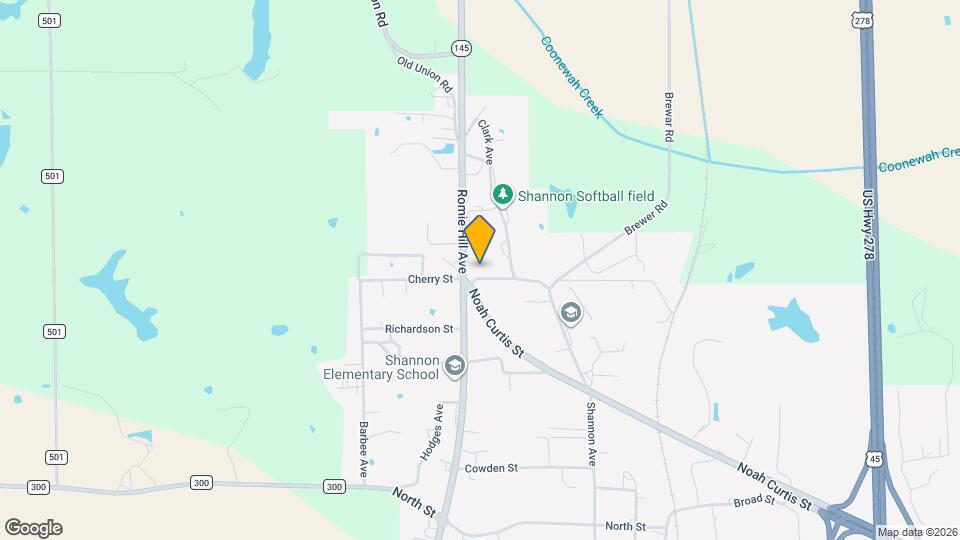Select the Shannon Elementary School pin
This screenshot has width=960, height=540.
[455, 366]
